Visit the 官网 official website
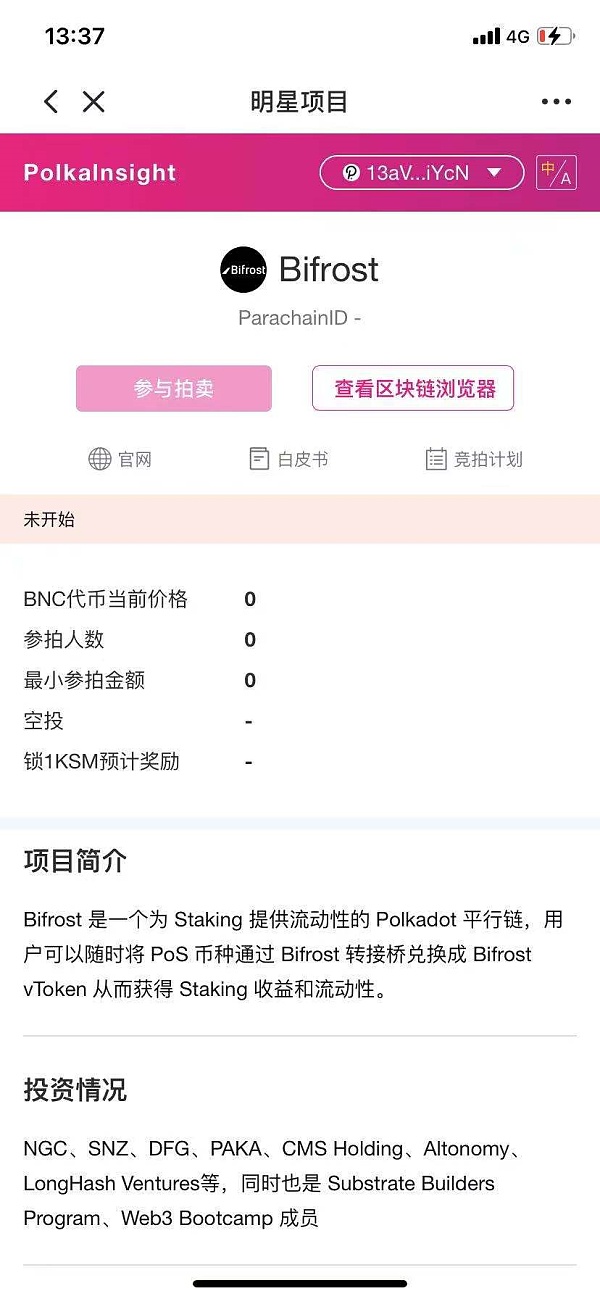Viewport: 600px width, 1299px height. pyautogui.click(x=120, y=459)
